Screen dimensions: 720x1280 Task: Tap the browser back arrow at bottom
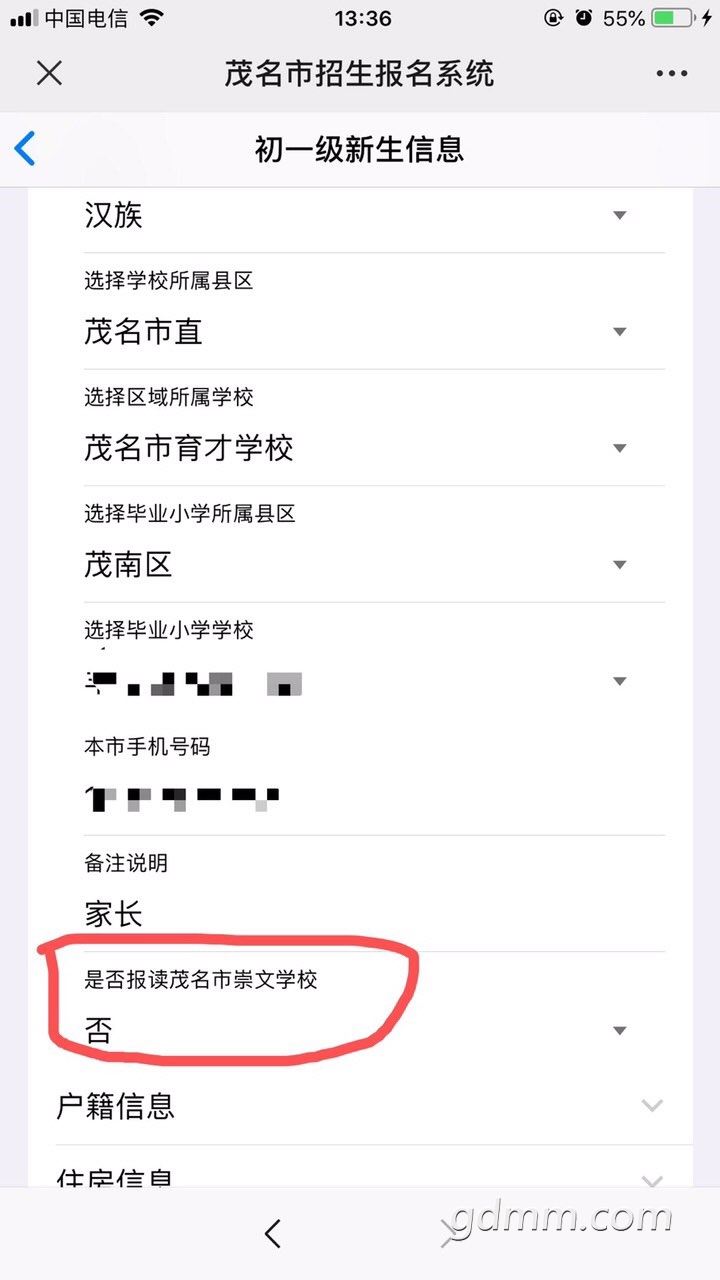coord(273,1234)
